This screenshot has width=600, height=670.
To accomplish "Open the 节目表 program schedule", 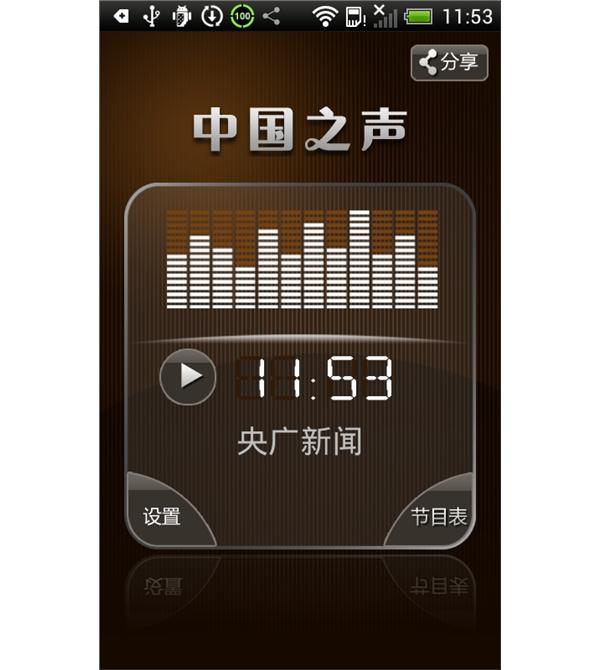I will tap(439, 516).
